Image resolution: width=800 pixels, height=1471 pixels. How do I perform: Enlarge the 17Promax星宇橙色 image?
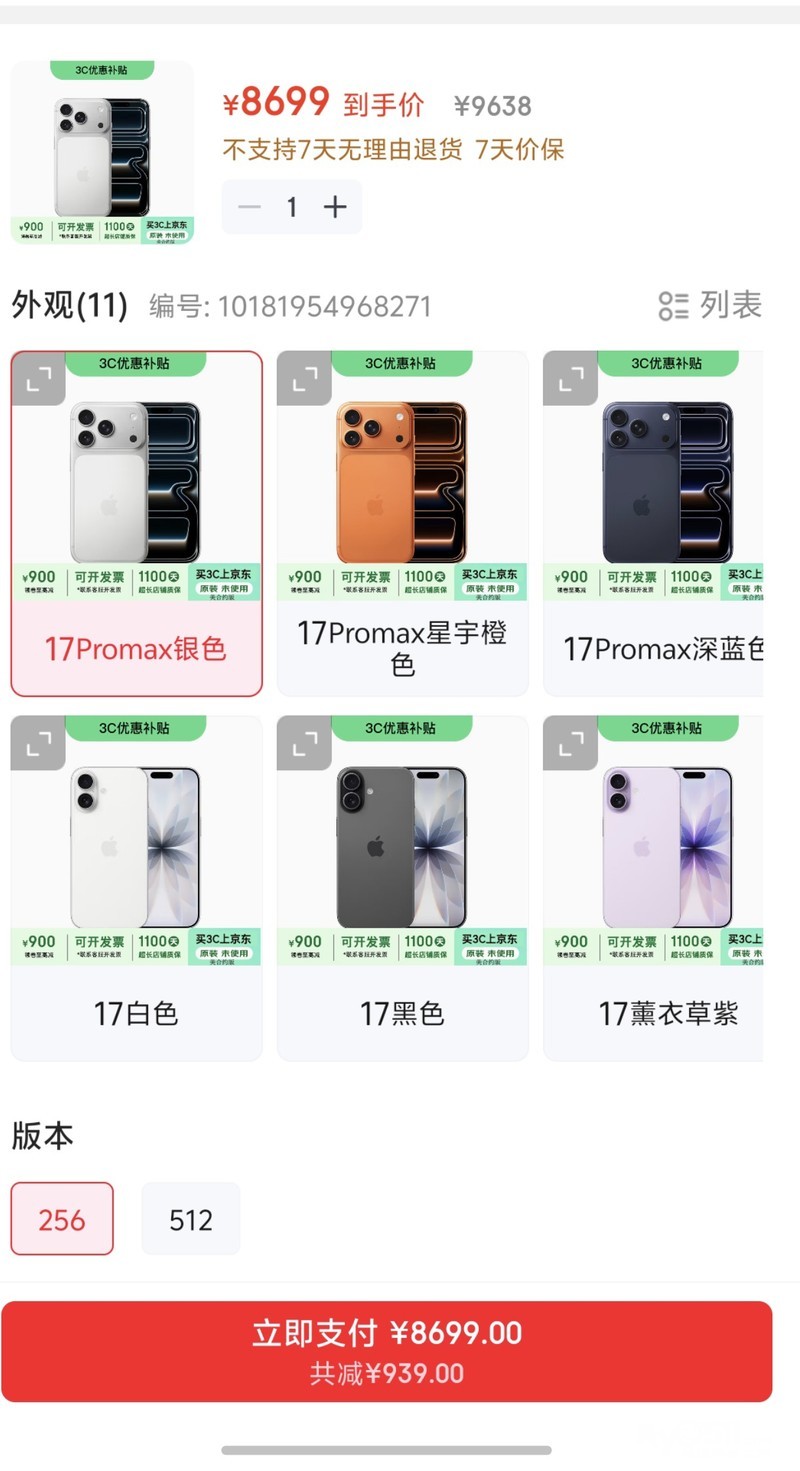click(304, 379)
